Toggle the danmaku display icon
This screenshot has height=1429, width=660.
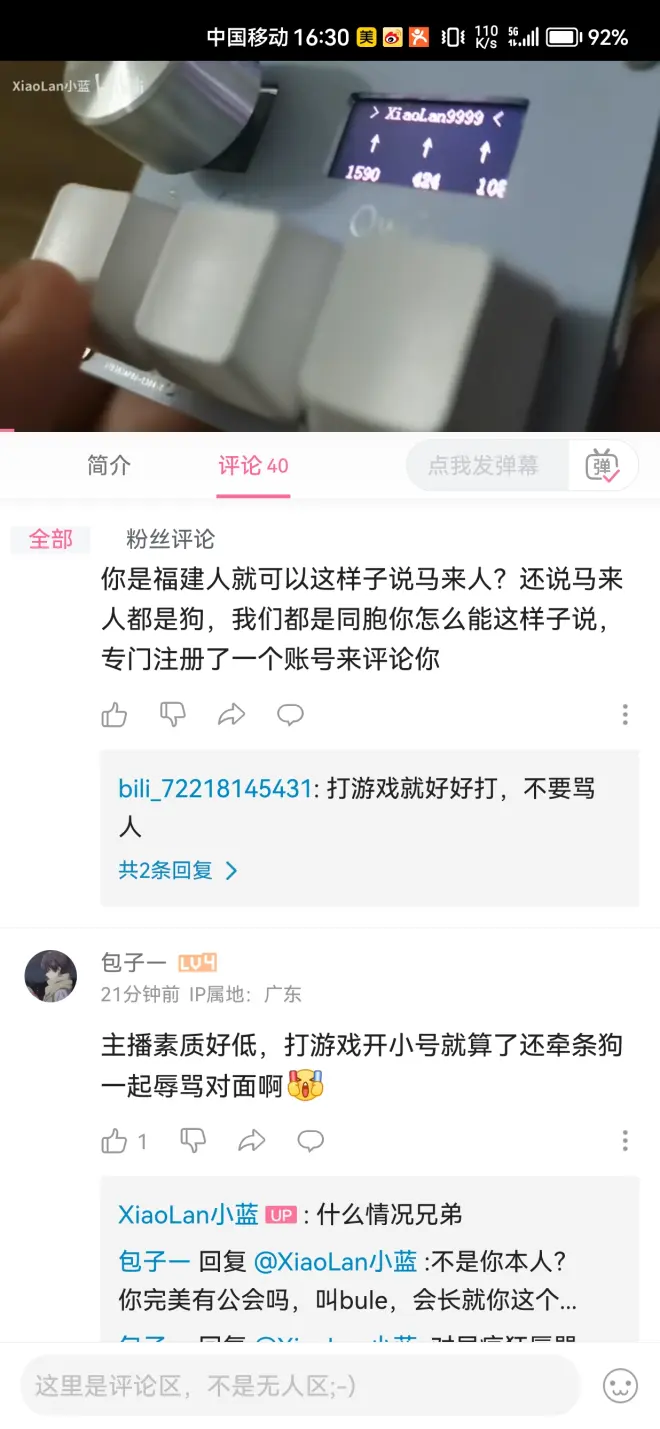(x=603, y=466)
